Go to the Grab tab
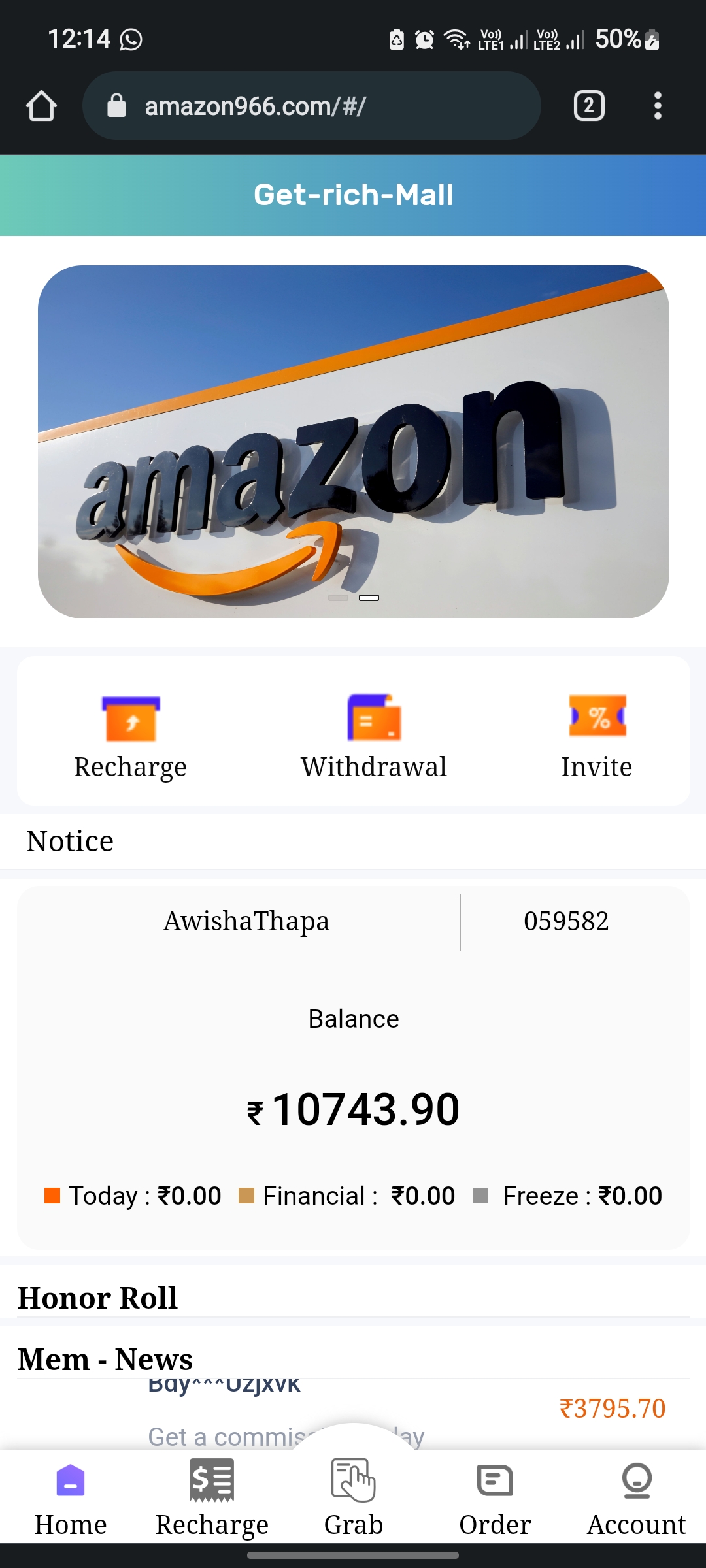Screen dimensions: 706x1568 tap(354, 1497)
